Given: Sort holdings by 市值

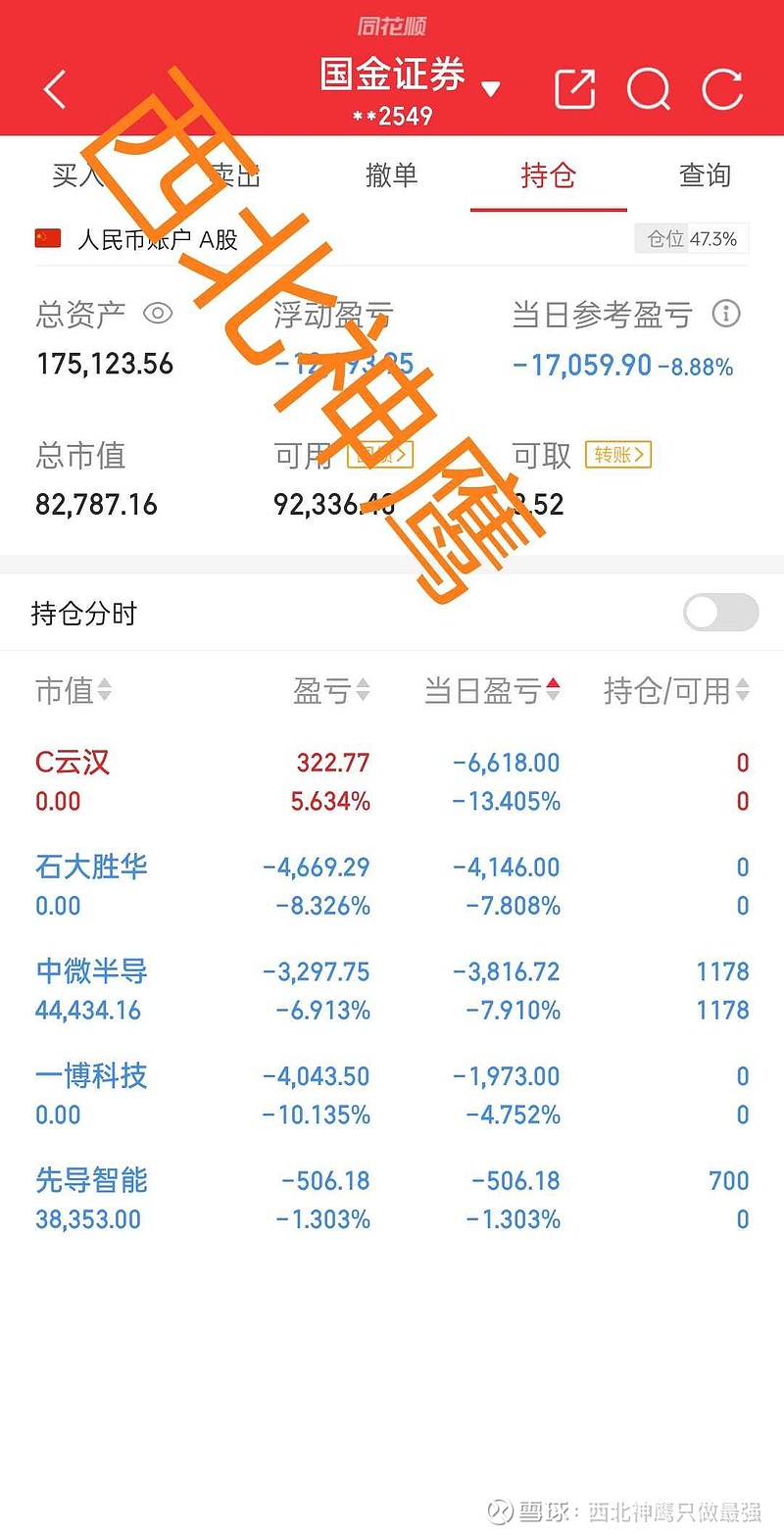Looking at the screenshot, I should coord(73,691).
